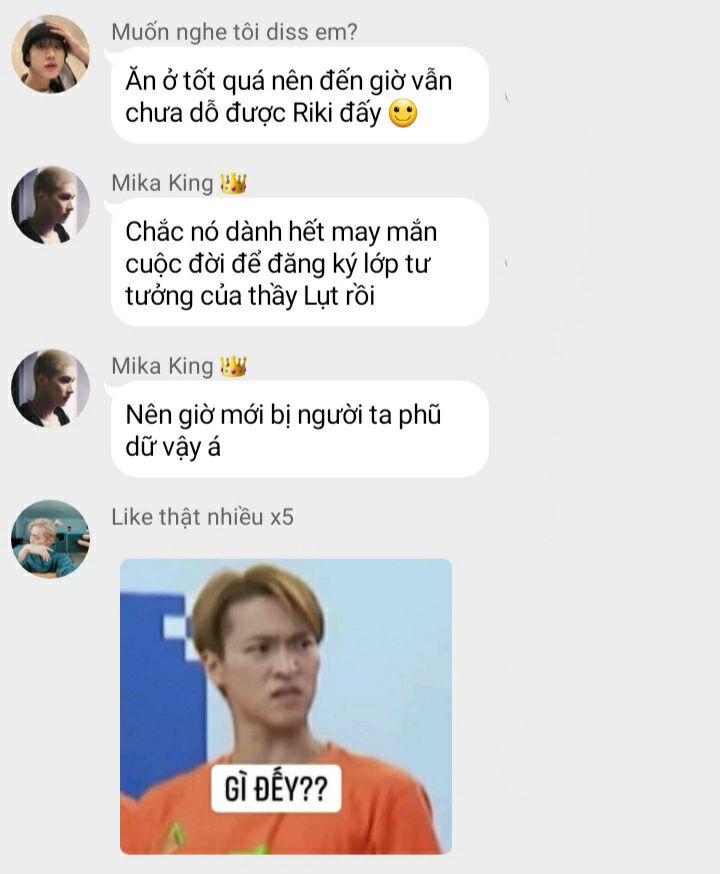
Task: Open avatar of sender "Like thật nhiều x5"
Action: [x=50, y=539]
